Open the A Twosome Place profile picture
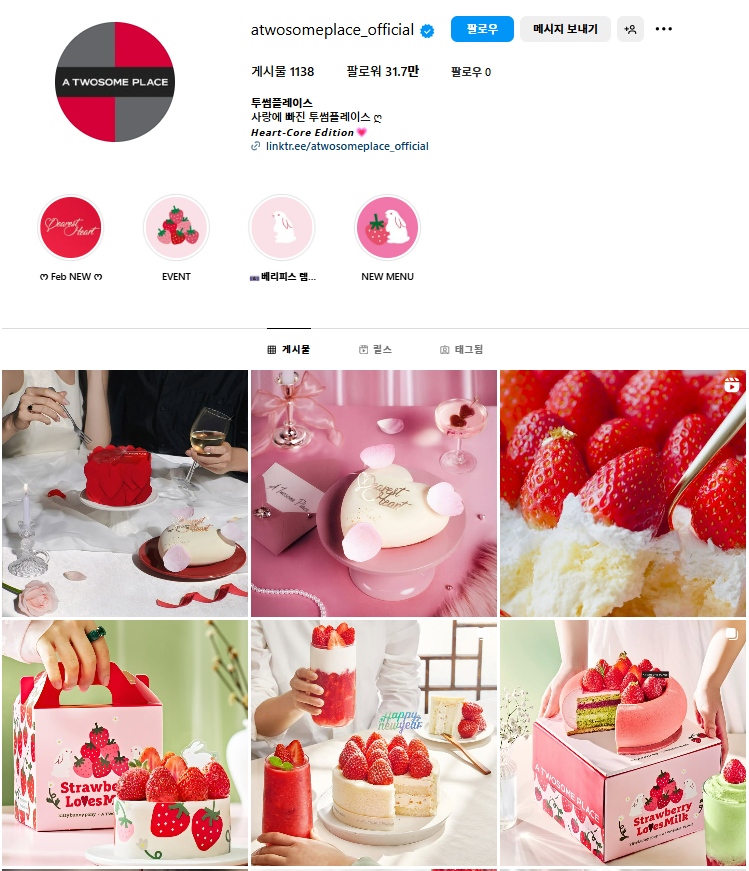749x871 pixels. pos(115,81)
